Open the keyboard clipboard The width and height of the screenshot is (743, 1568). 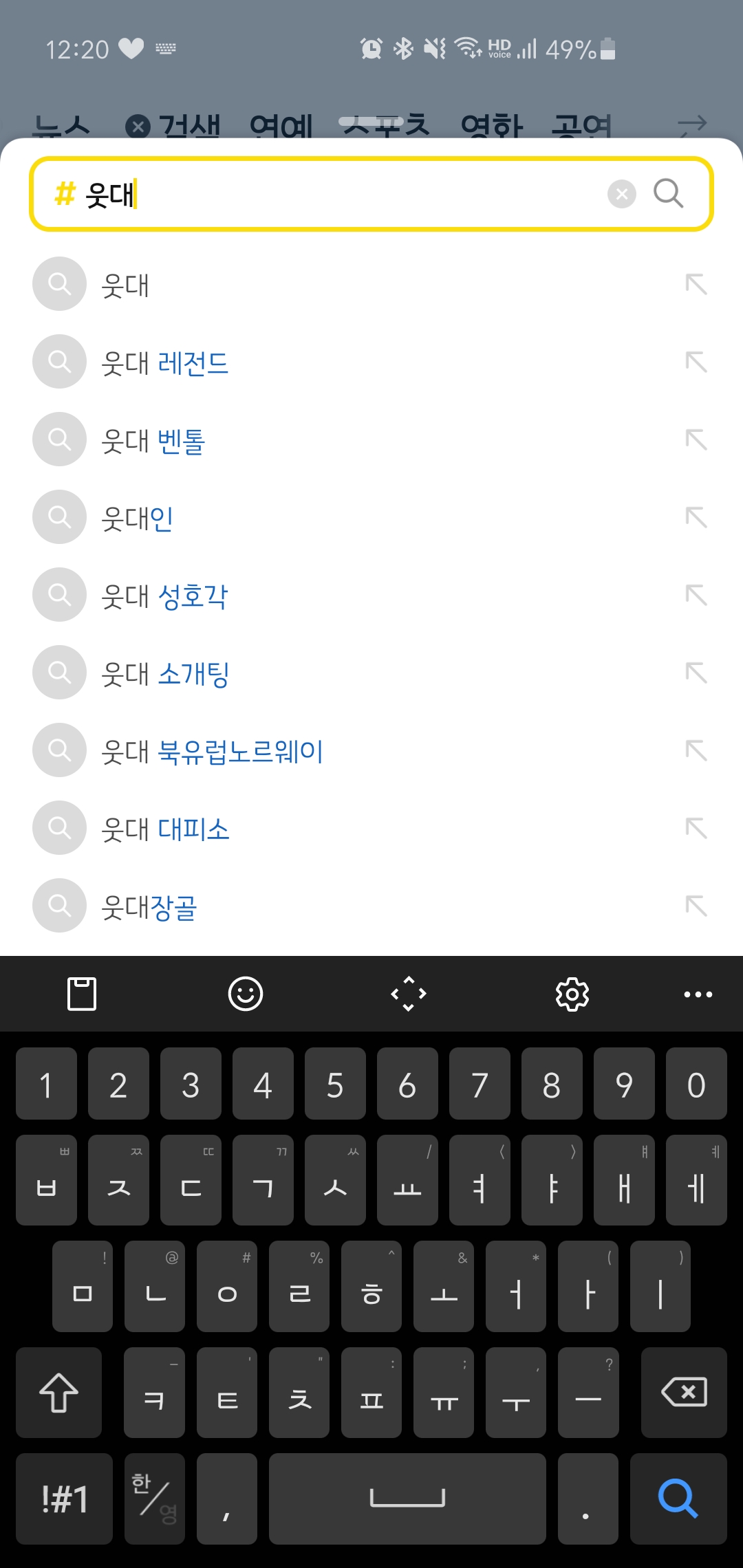(82, 994)
